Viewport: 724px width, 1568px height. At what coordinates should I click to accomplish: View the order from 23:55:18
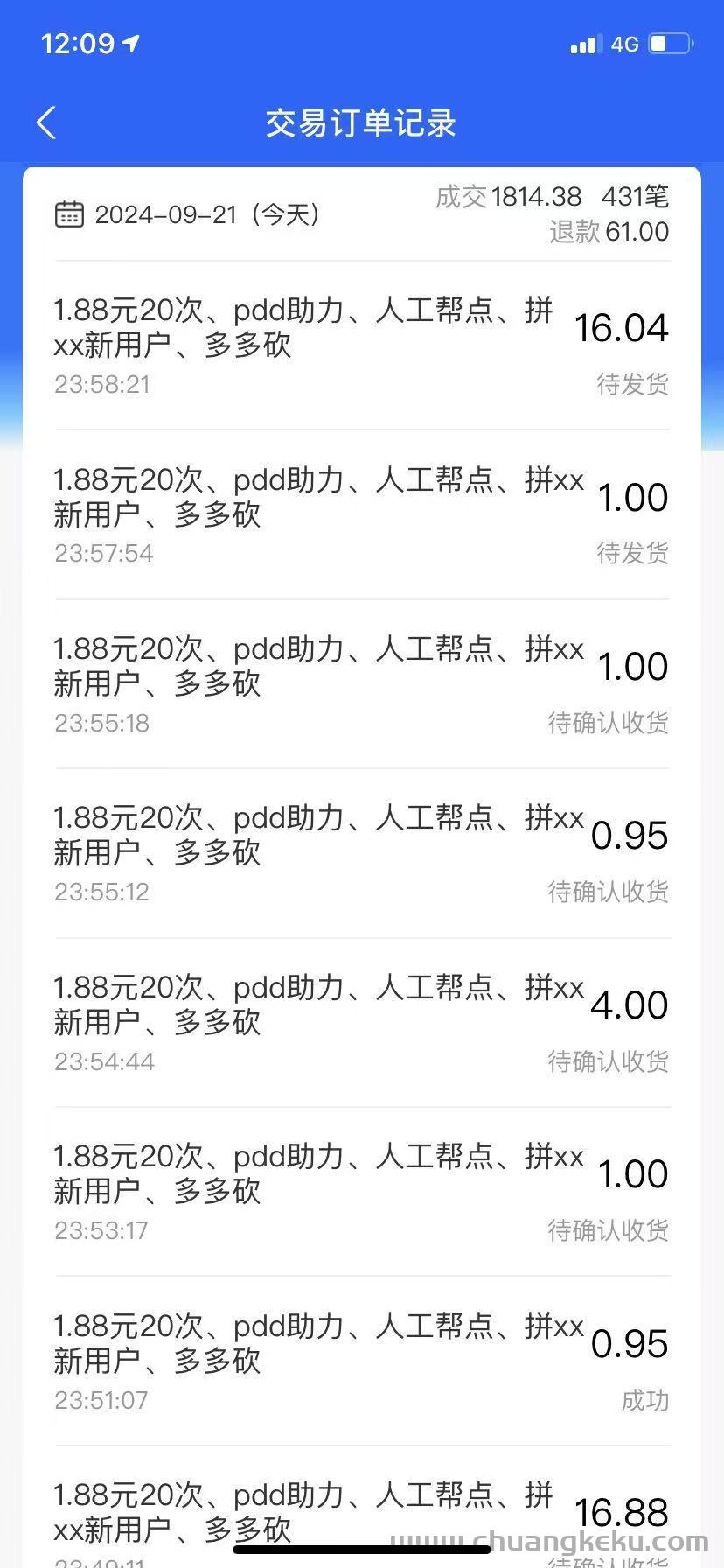pos(362,684)
